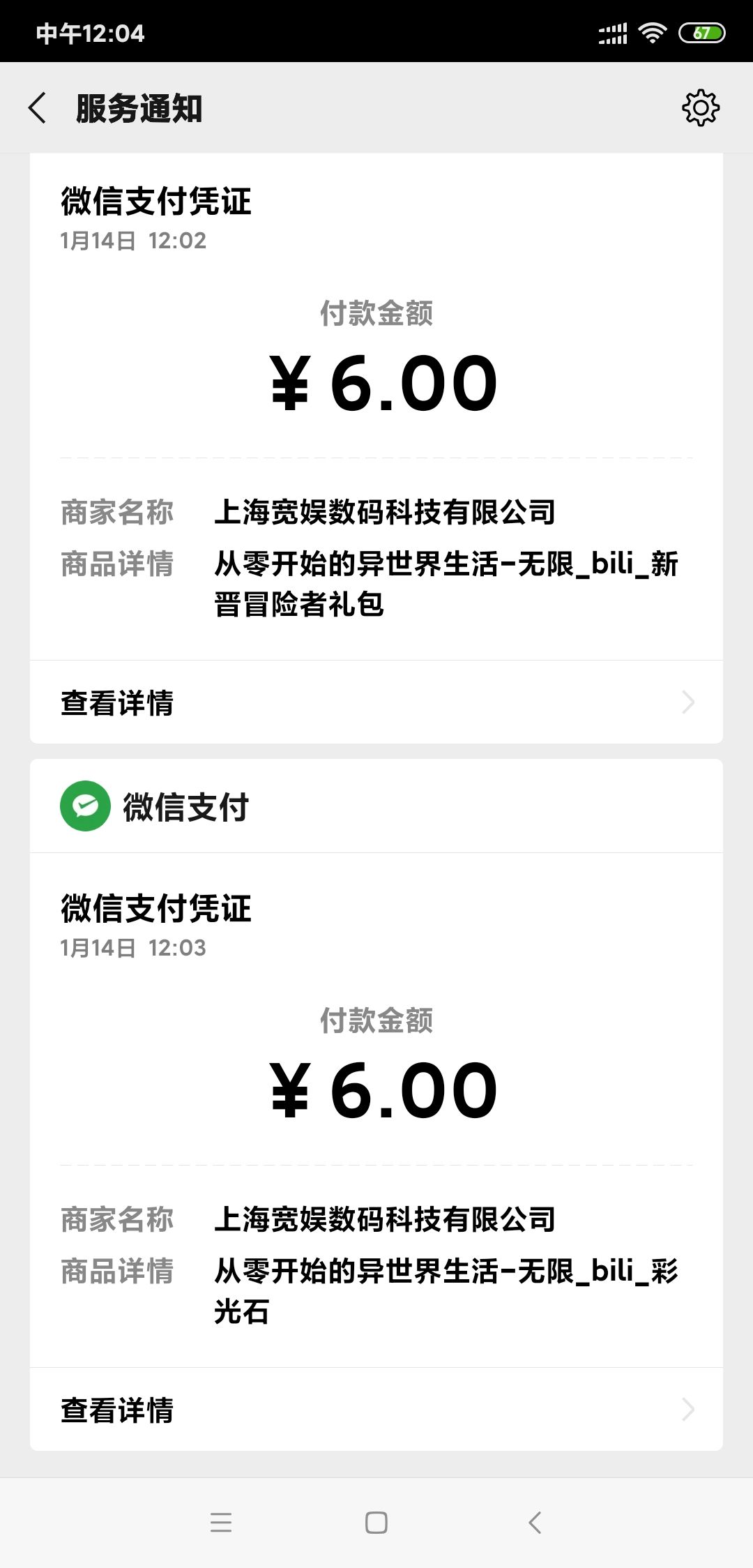
Task: Open the settings gear icon
Action: coord(700,108)
